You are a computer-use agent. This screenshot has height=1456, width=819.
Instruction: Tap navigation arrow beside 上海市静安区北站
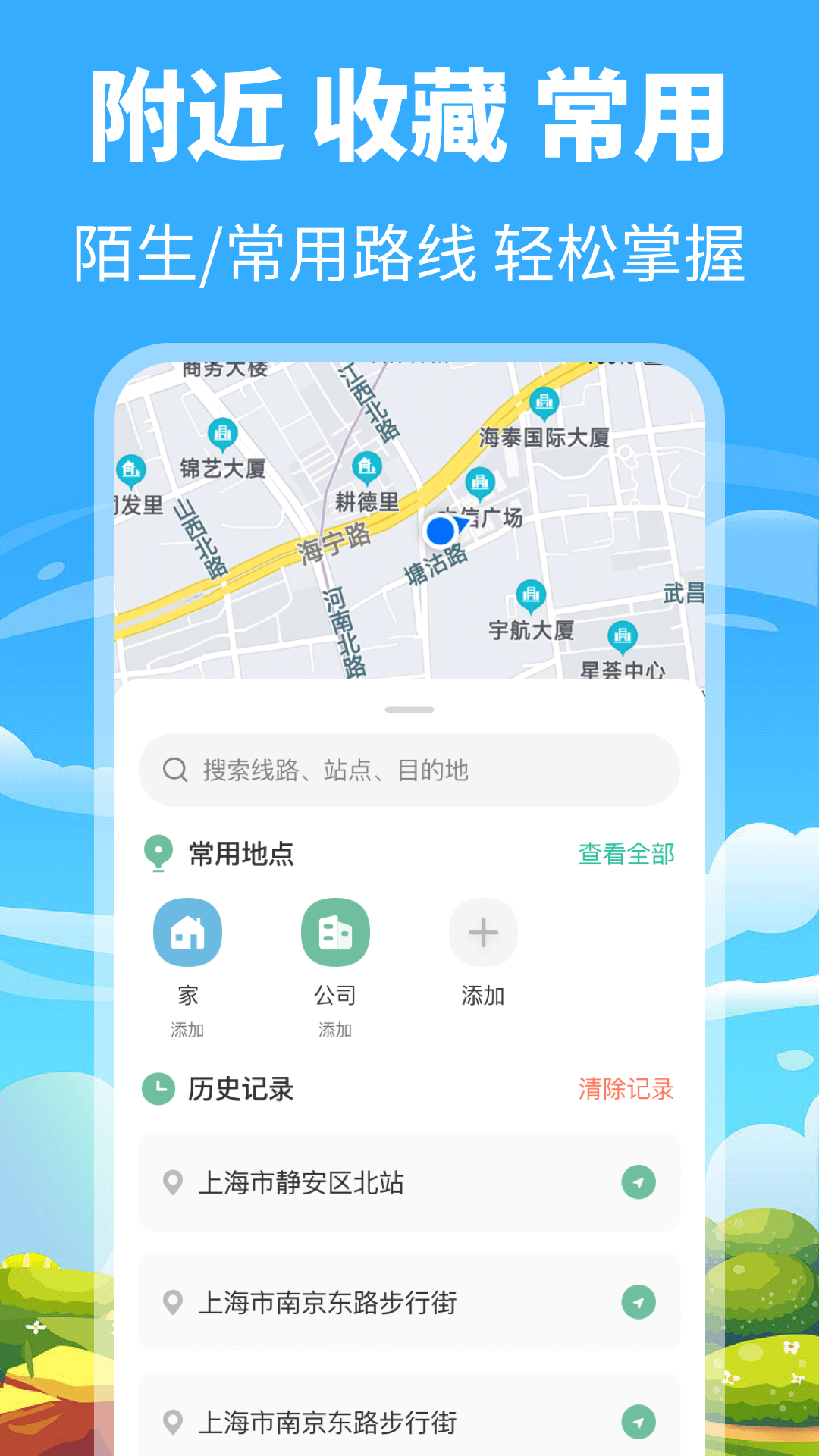[639, 1181]
